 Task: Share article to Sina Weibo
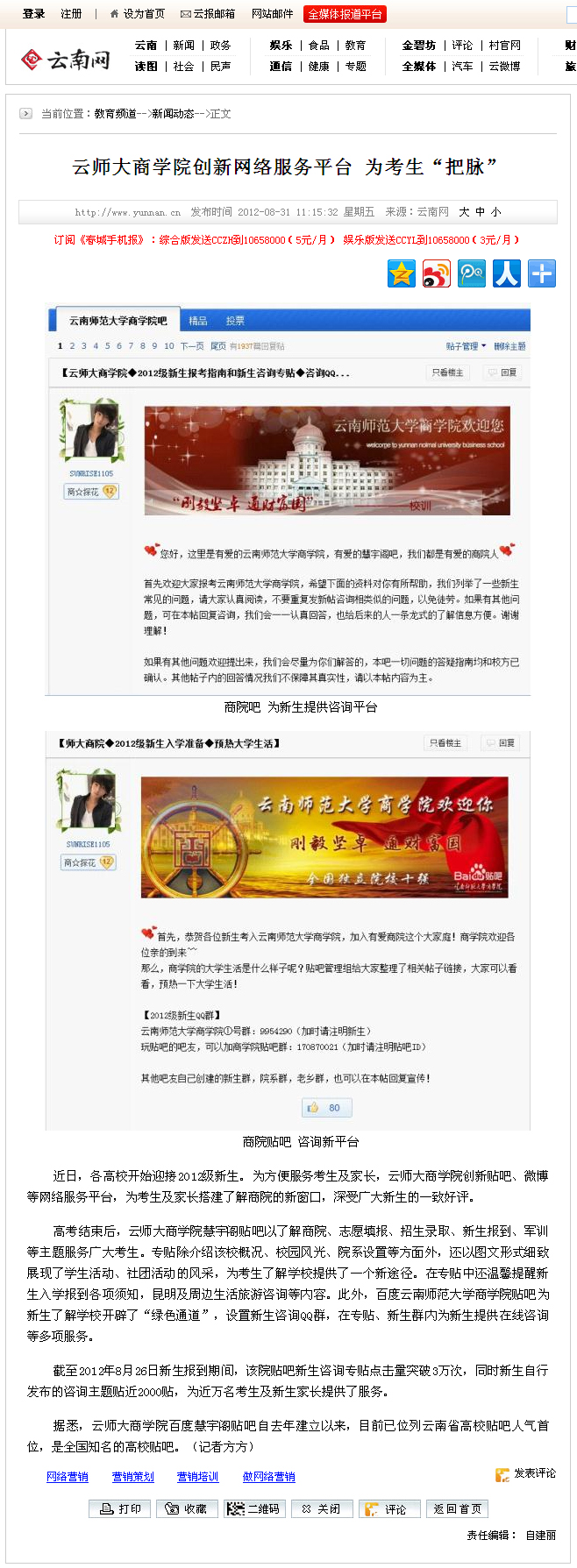coord(437,273)
